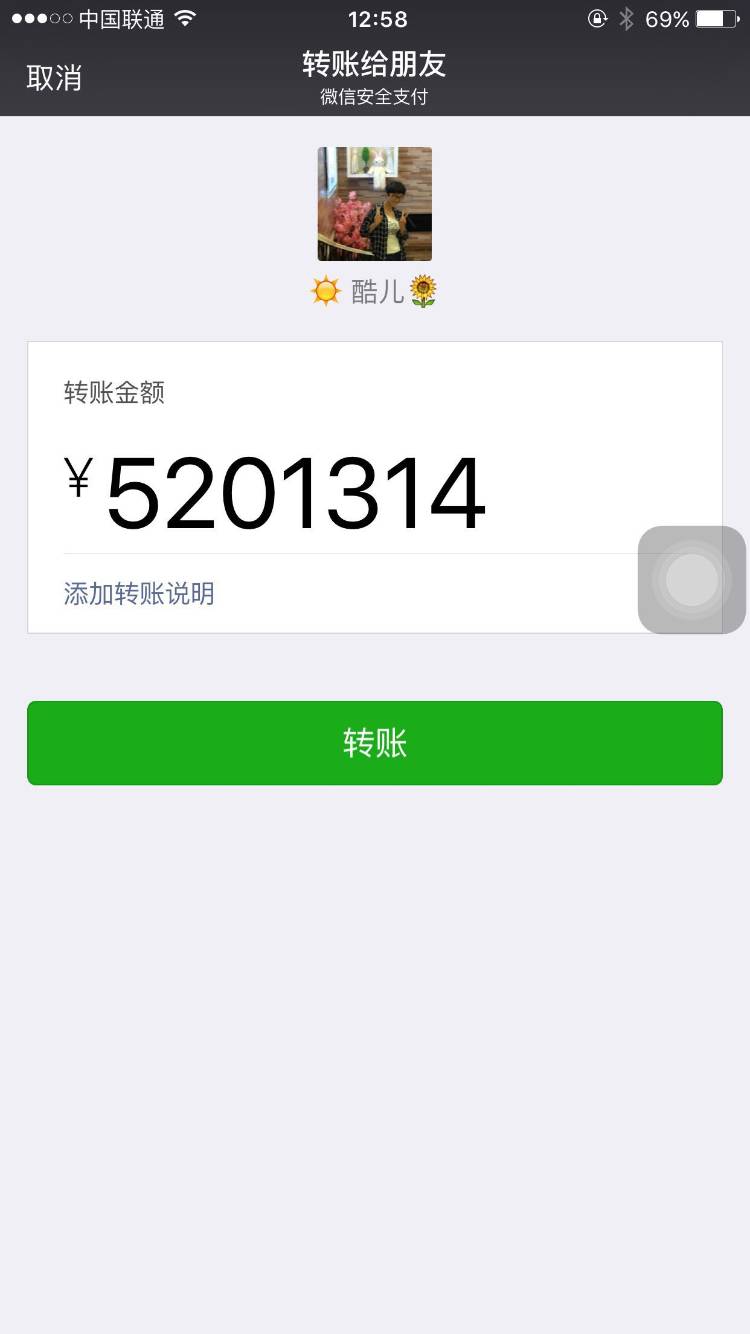Tap the green 转账 button
750x1334 pixels.
pos(374,743)
